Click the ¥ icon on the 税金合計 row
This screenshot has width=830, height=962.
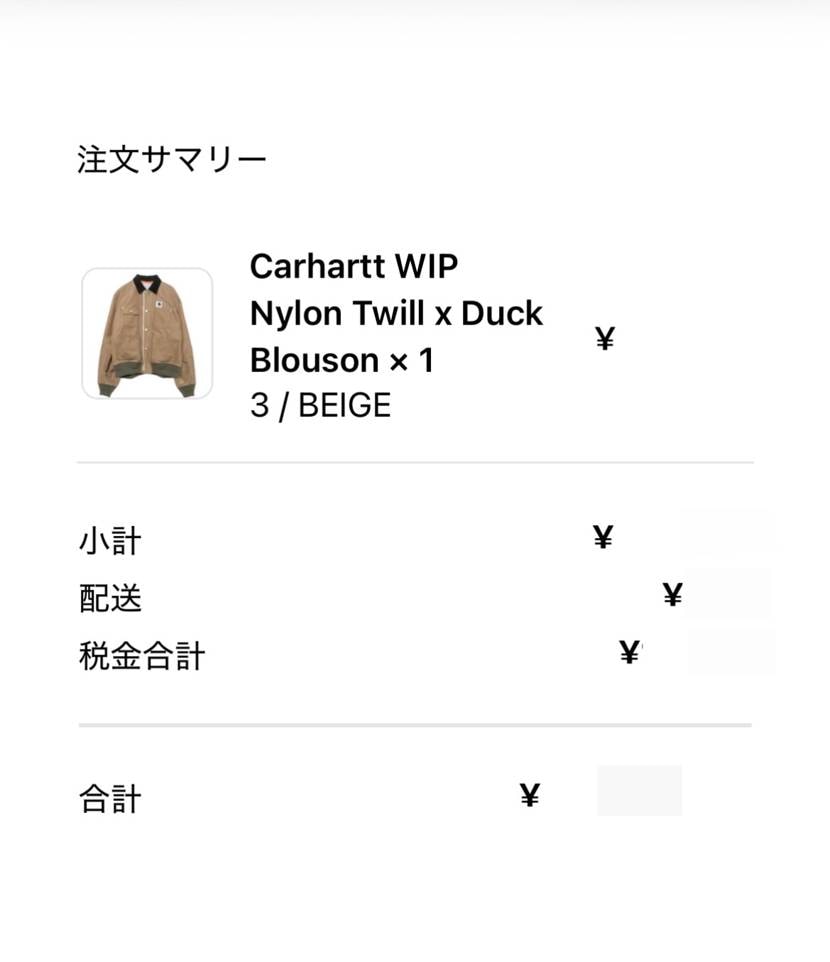coord(627,652)
